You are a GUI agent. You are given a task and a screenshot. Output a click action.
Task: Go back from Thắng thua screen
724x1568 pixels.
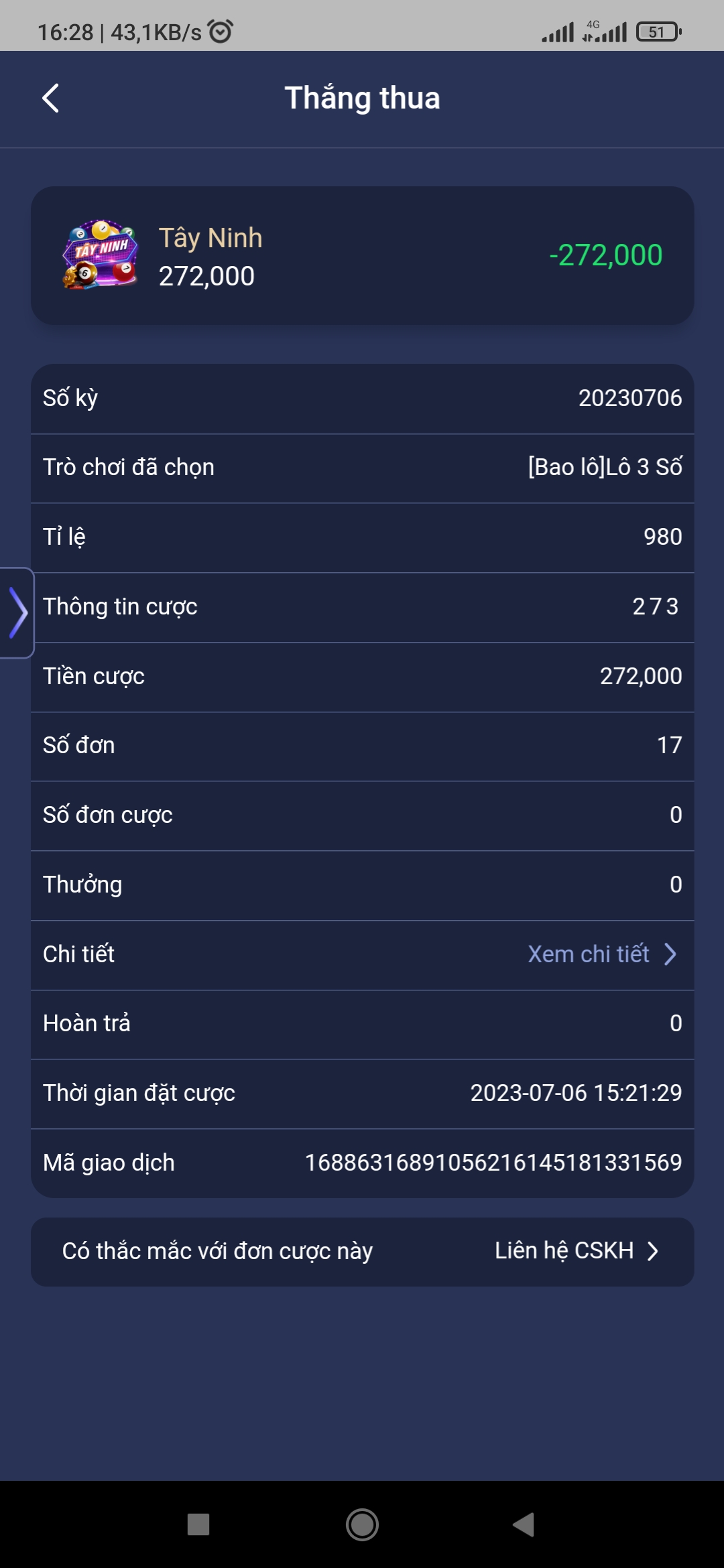51,99
